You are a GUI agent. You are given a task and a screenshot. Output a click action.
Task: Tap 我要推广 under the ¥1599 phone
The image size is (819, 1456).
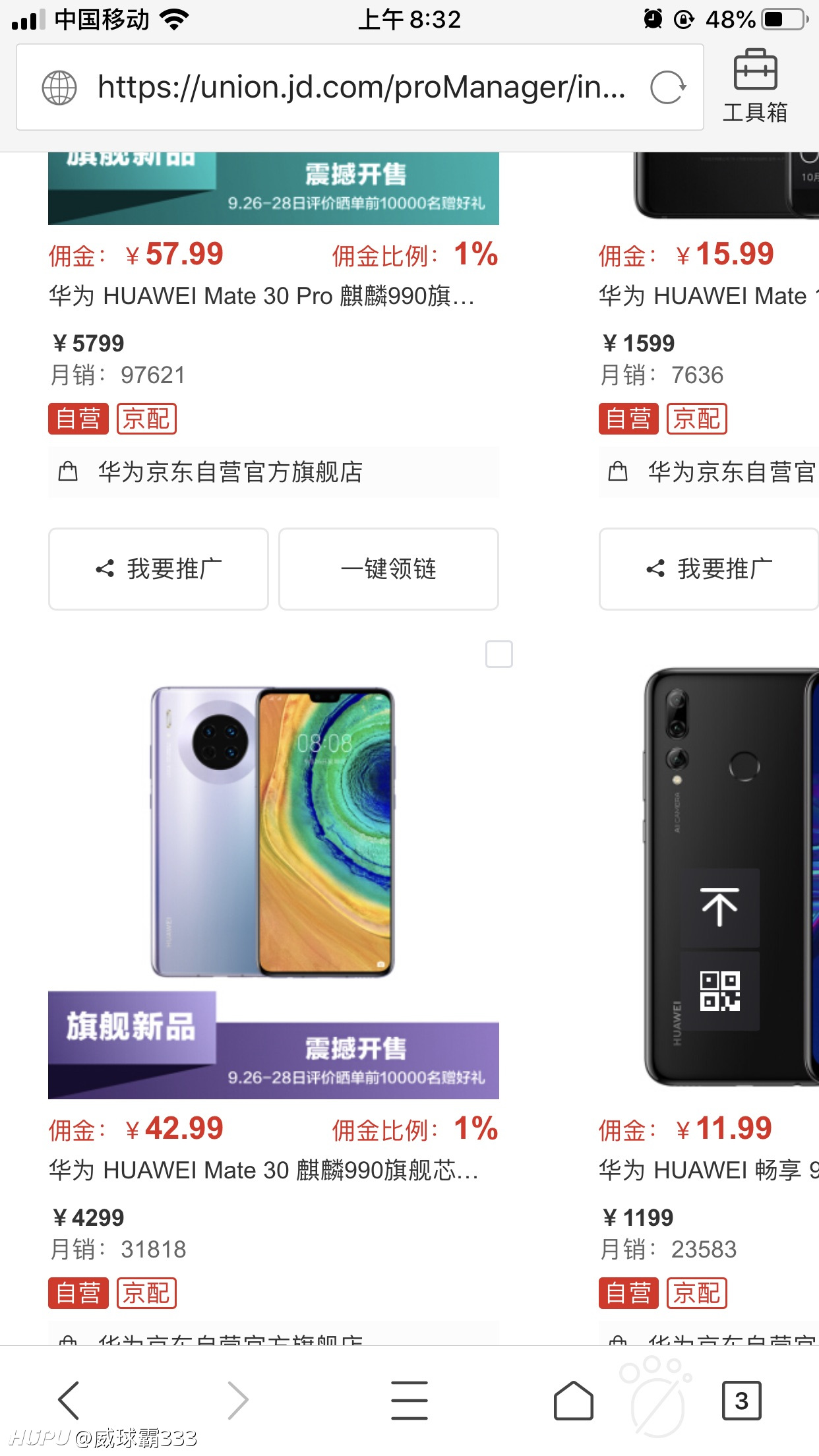pos(709,568)
